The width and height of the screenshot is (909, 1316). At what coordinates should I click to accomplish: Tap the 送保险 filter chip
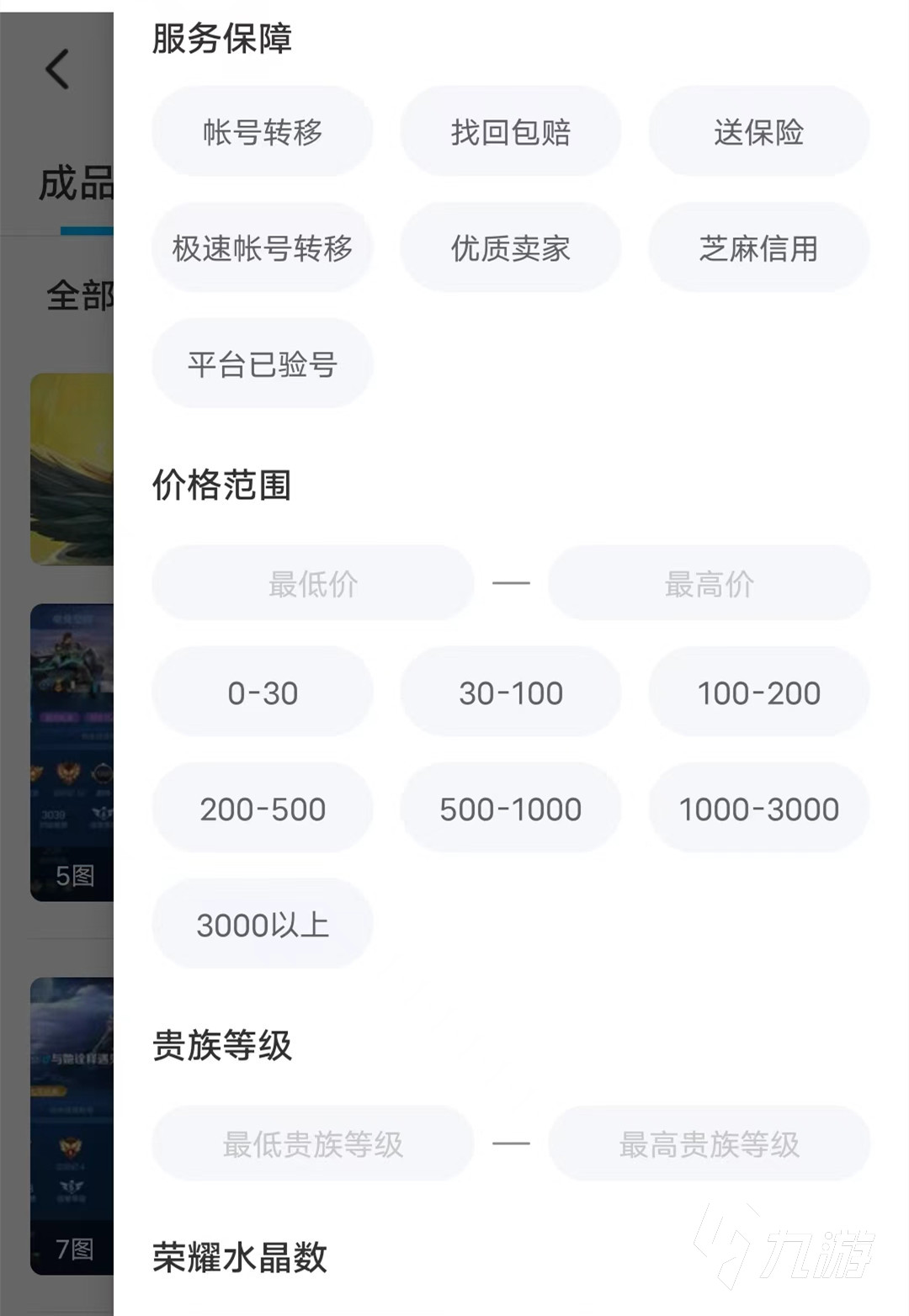(758, 132)
